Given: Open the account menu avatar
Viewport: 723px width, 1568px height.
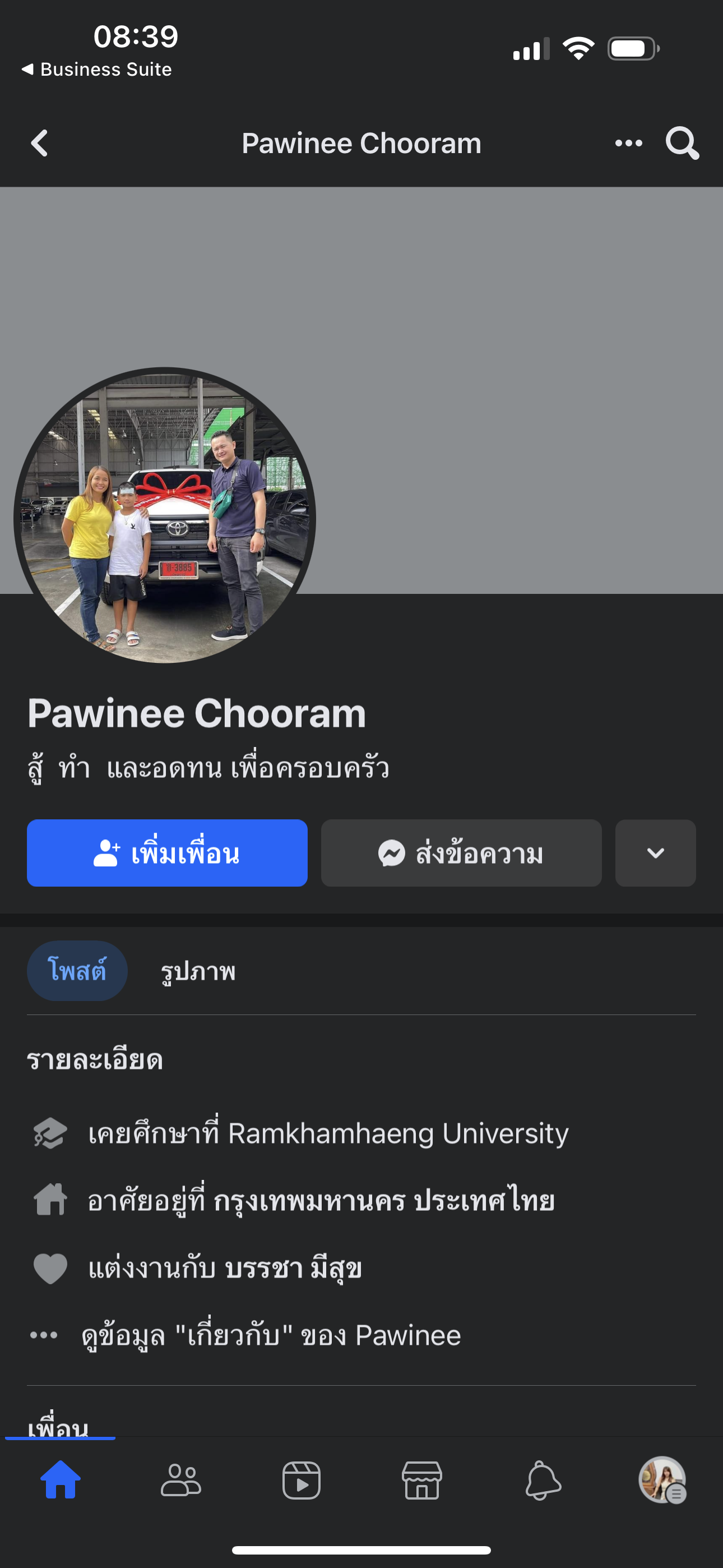Looking at the screenshot, I should coord(662,1480).
